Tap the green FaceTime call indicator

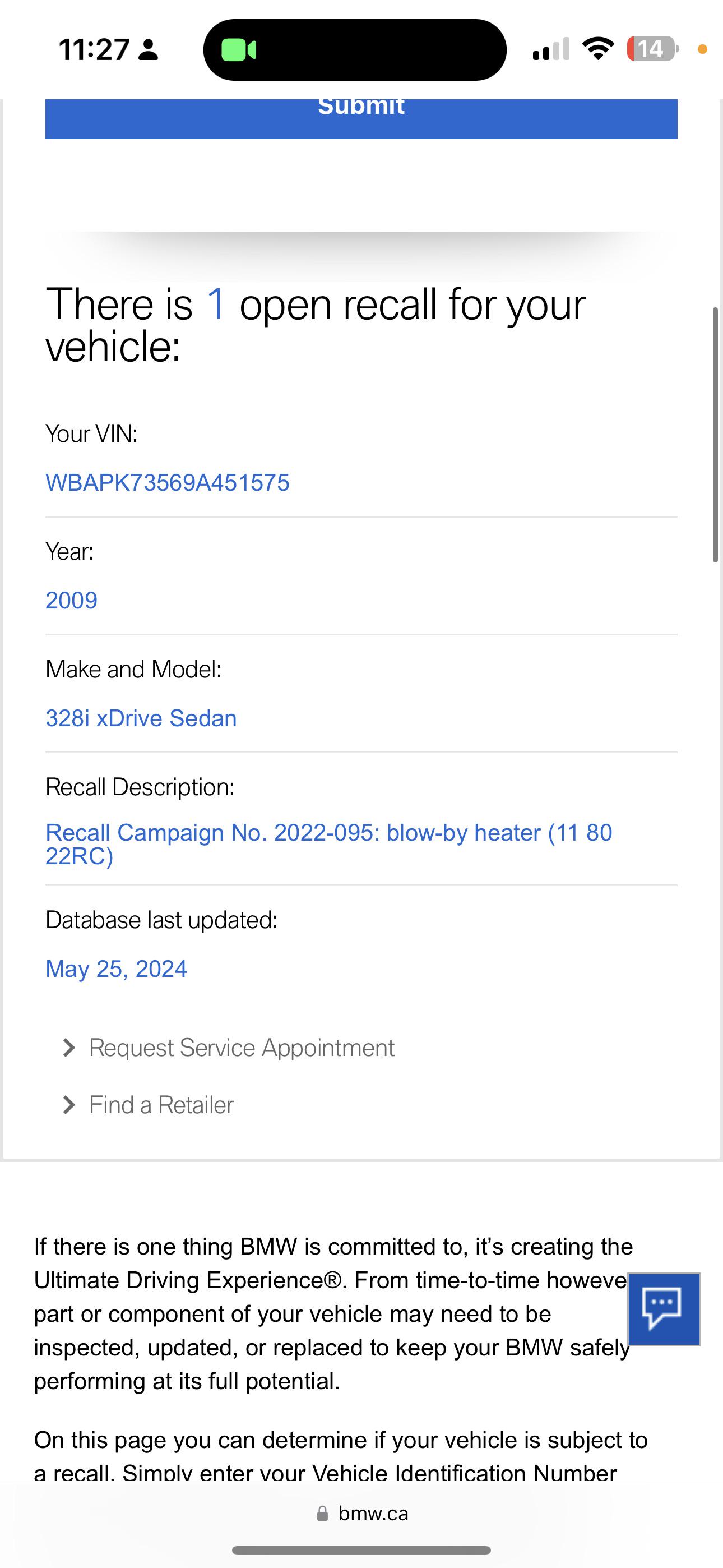pyautogui.click(x=239, y=50)
